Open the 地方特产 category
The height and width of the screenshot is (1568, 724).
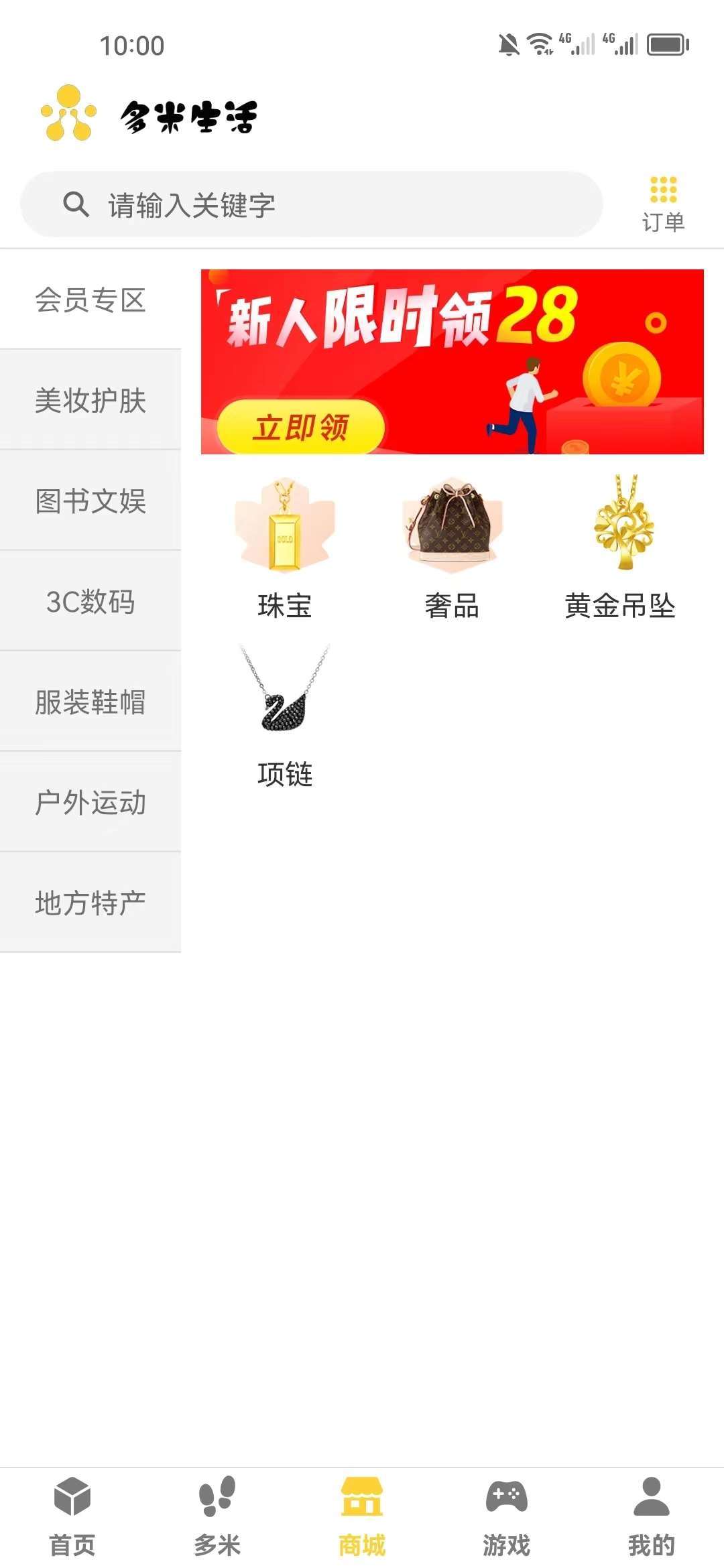pos(90,903)
